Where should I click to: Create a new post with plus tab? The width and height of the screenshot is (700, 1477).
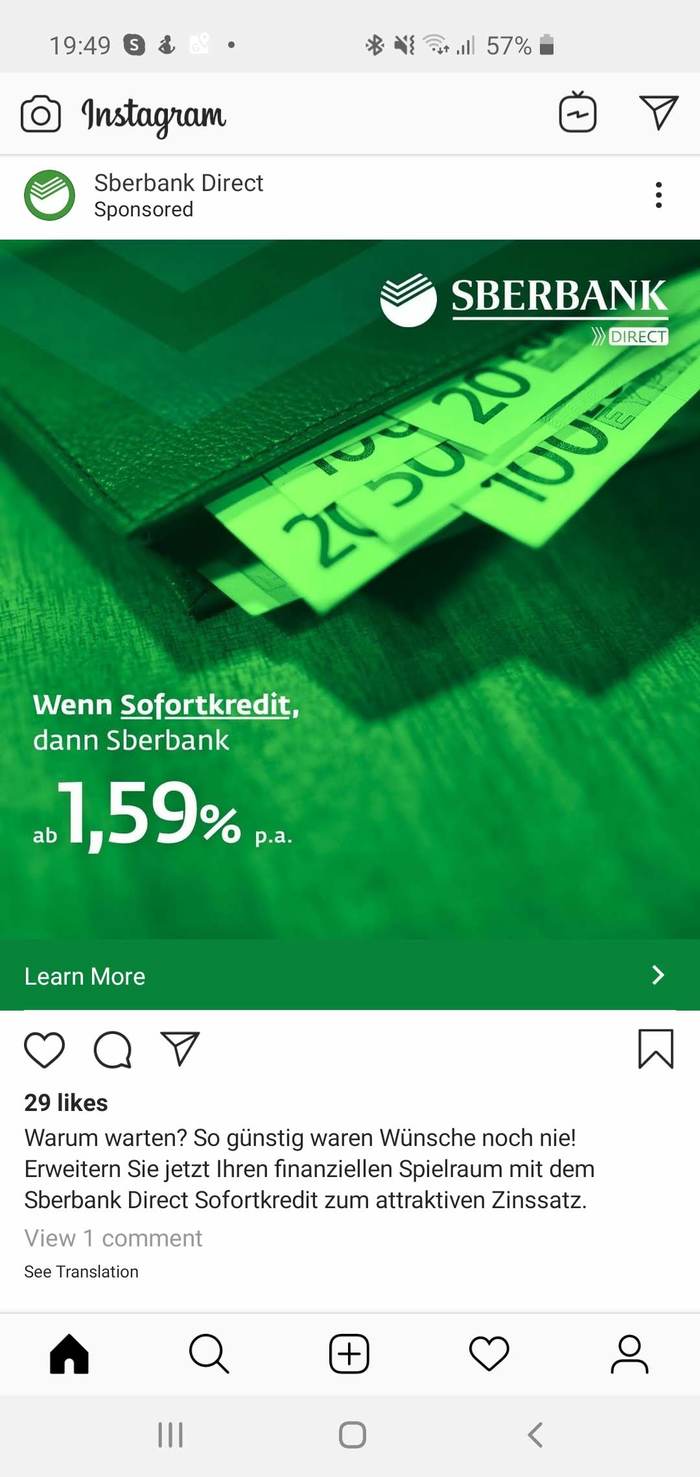pos(349,1355)
